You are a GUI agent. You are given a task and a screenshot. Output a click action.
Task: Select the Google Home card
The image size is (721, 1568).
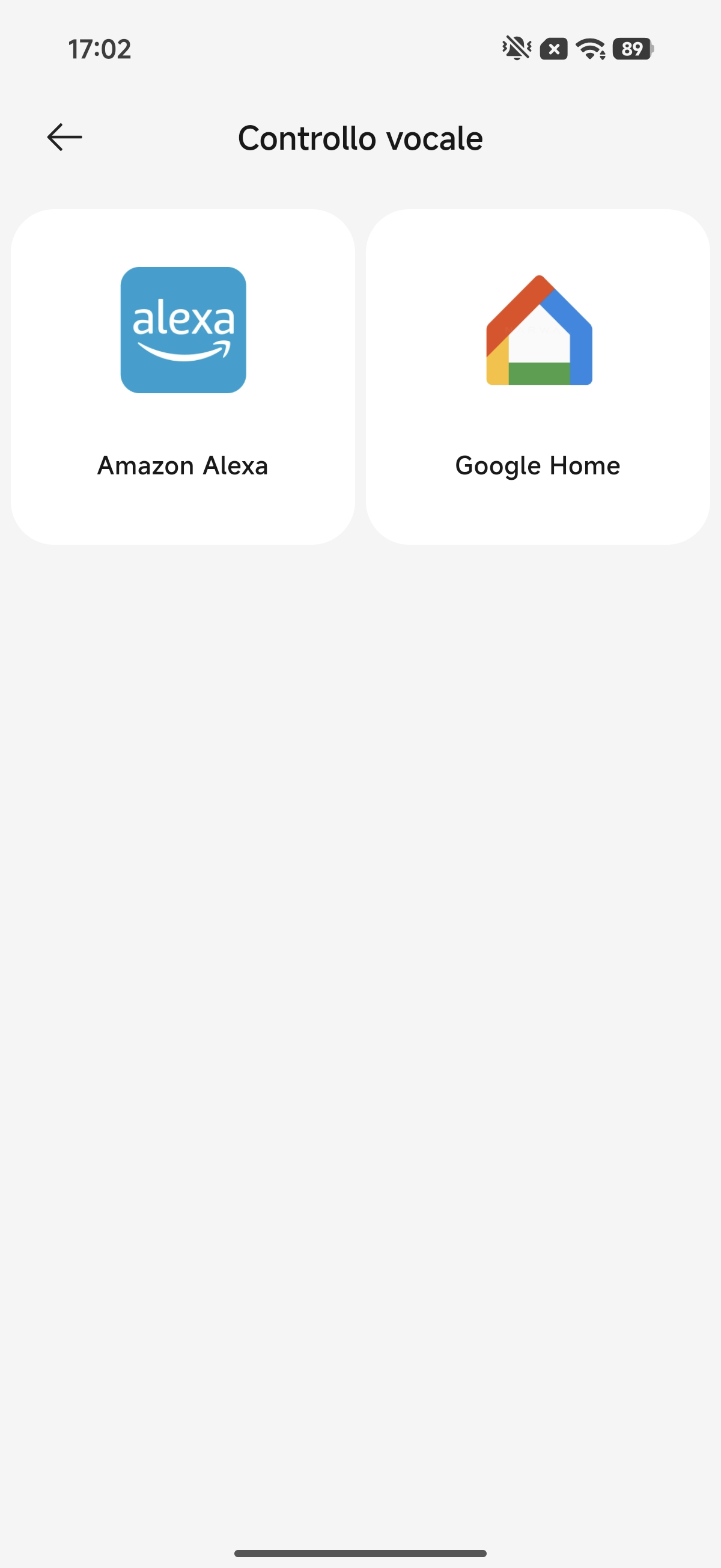pos(537,376)
